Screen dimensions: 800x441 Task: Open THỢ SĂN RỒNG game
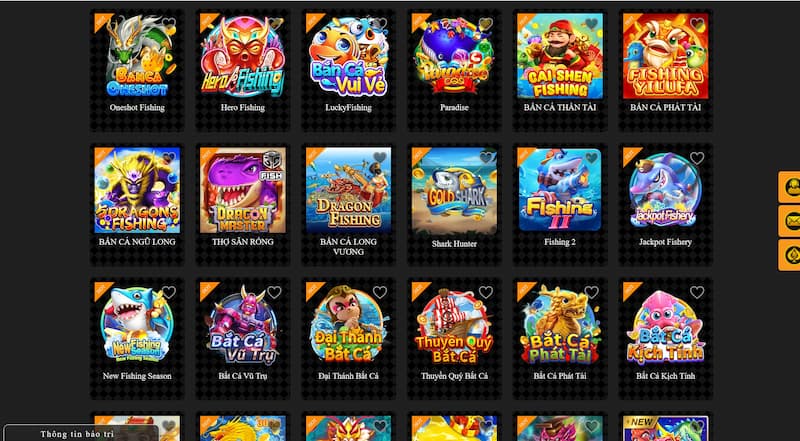(x=243, y=192)
